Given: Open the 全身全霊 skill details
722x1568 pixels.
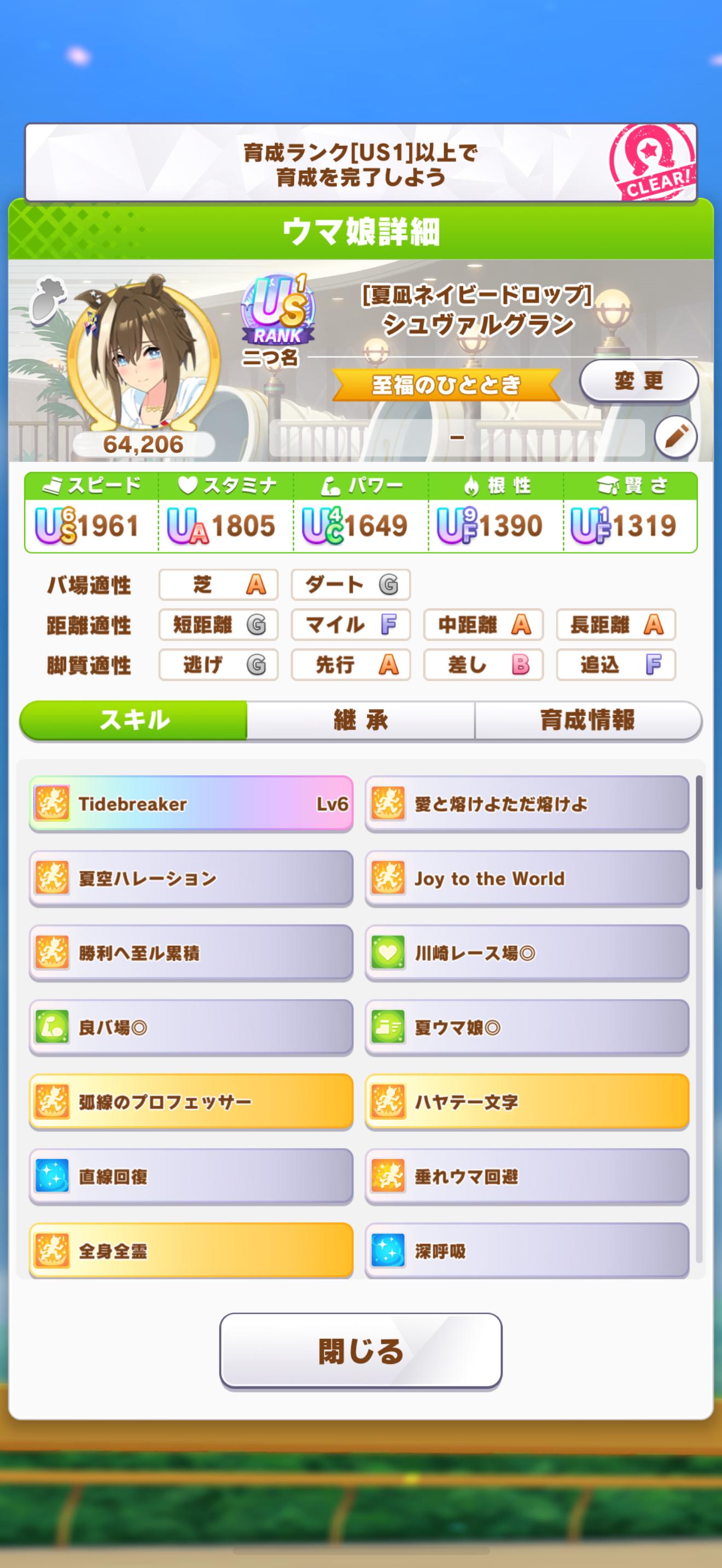Looking at the screenshot, I should click(x=191, y=1251).
